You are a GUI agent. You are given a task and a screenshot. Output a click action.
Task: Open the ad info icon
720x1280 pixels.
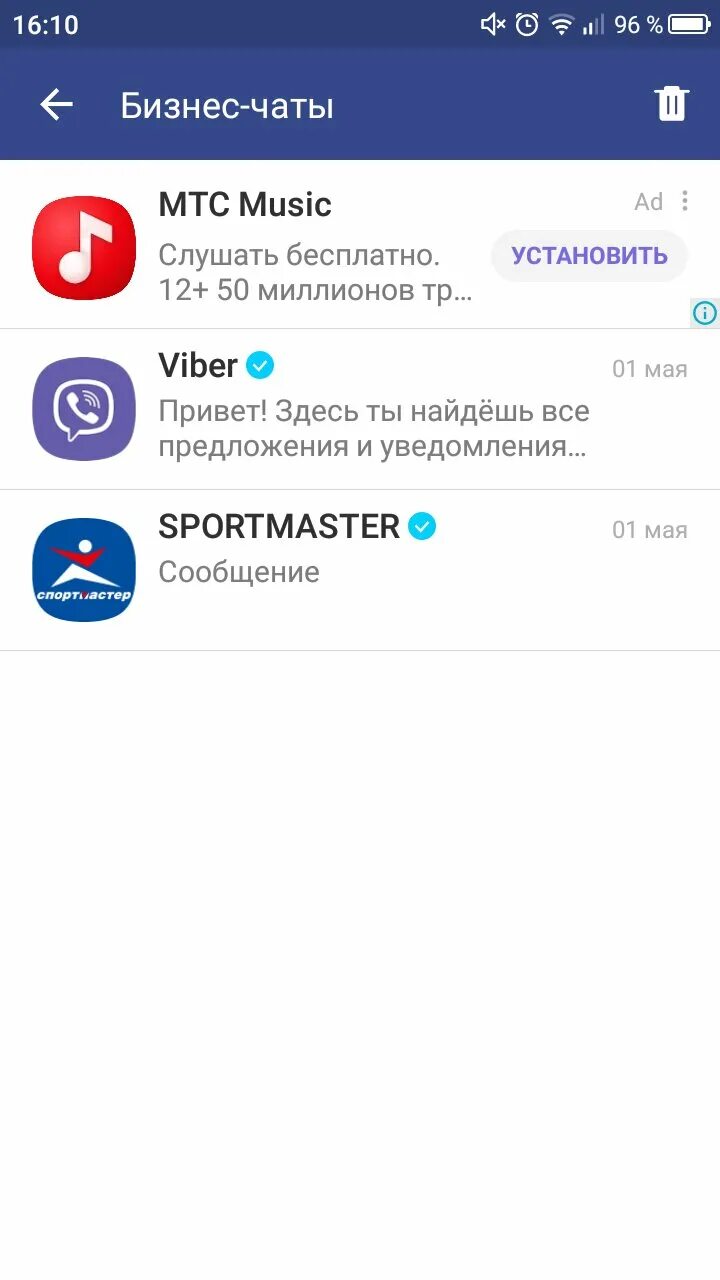[705, 314]
